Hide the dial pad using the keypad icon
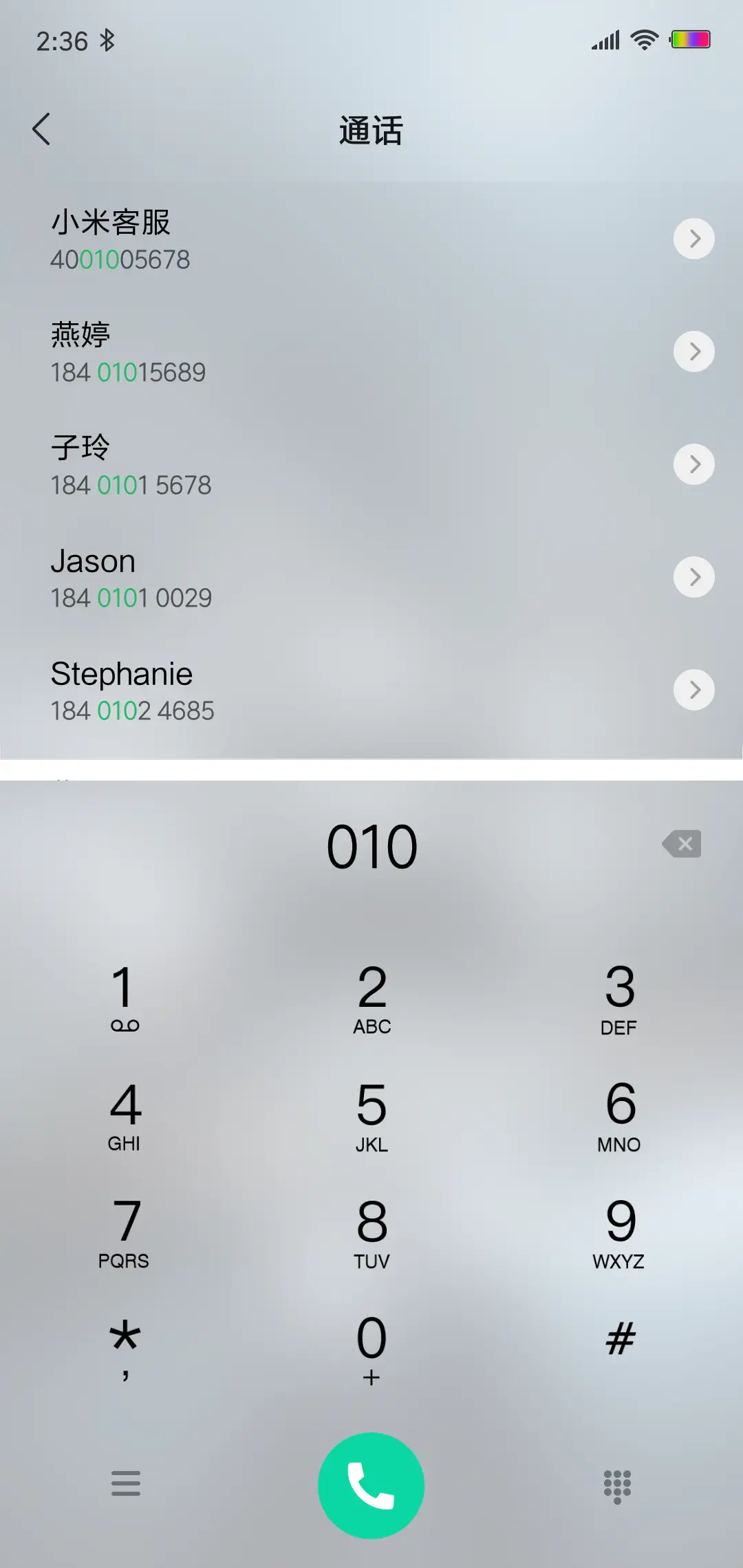 click(617, 1485)
